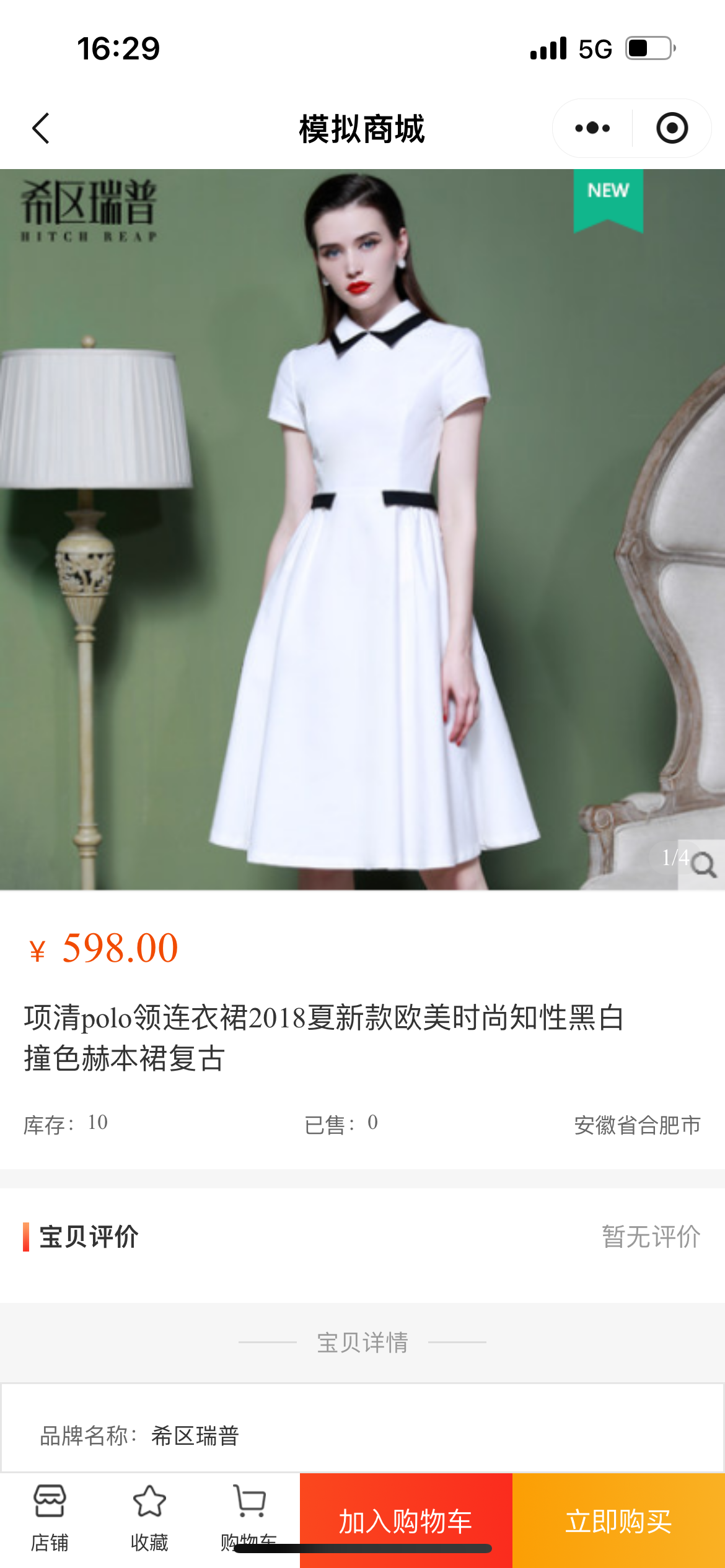Go back using the top-left arrow
This screenshot has height=1568, width=725.
41,128
